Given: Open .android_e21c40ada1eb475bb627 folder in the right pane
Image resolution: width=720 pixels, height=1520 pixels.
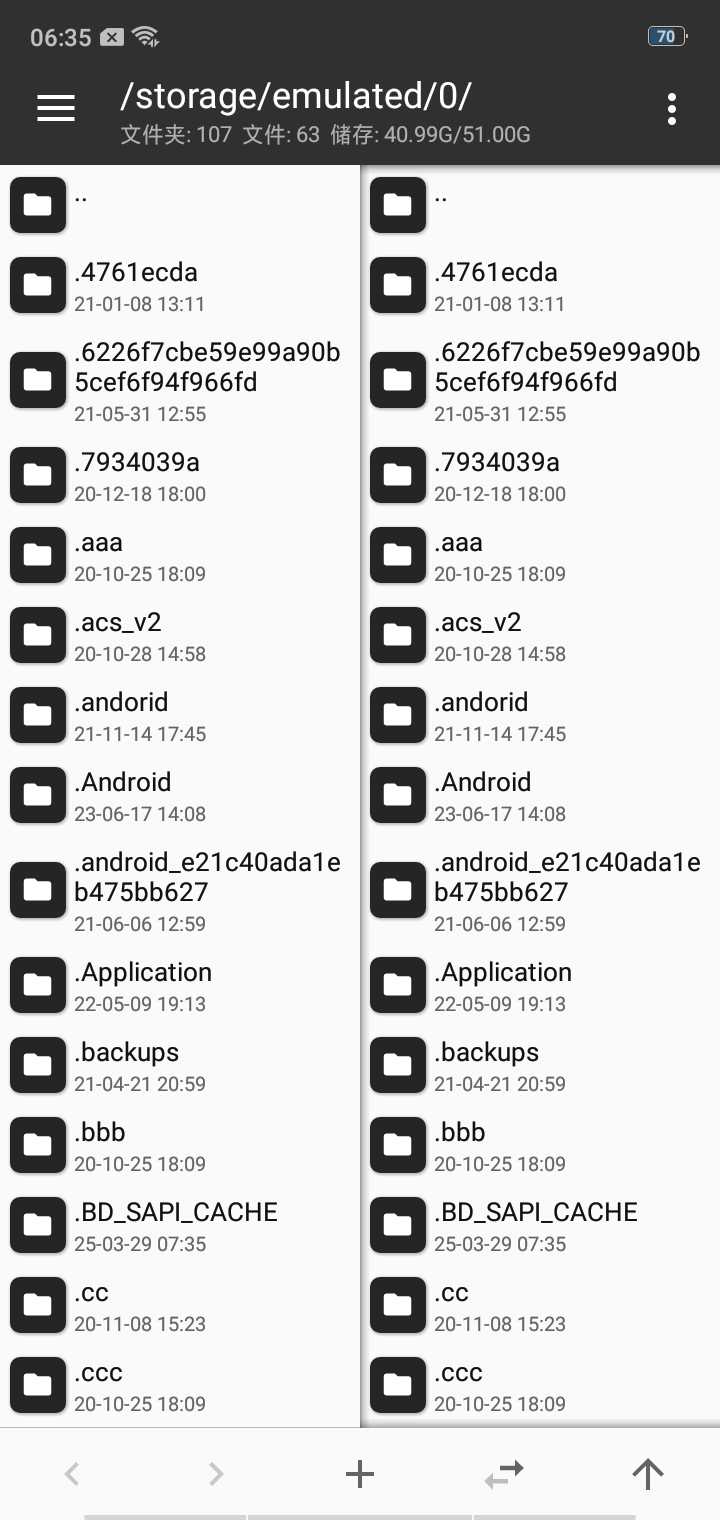Looking at the screenshot, I should 540,890.
